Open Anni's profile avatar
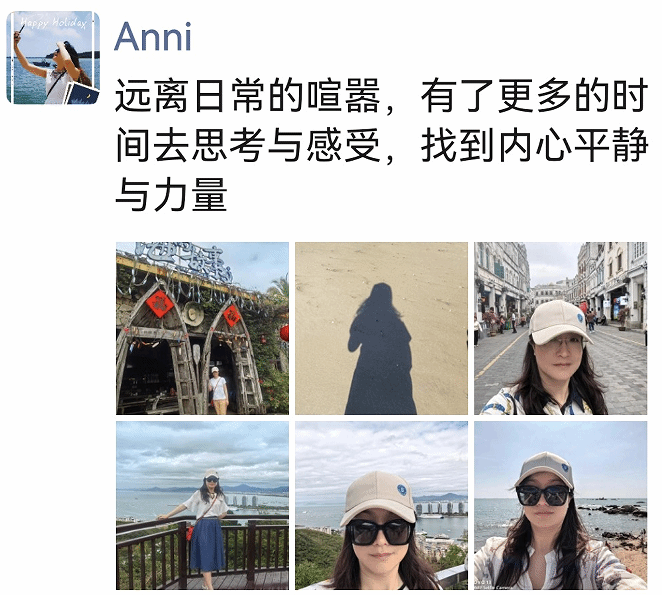Image resolution: width=662 pixels, height=595 pixels. point(53,58)
